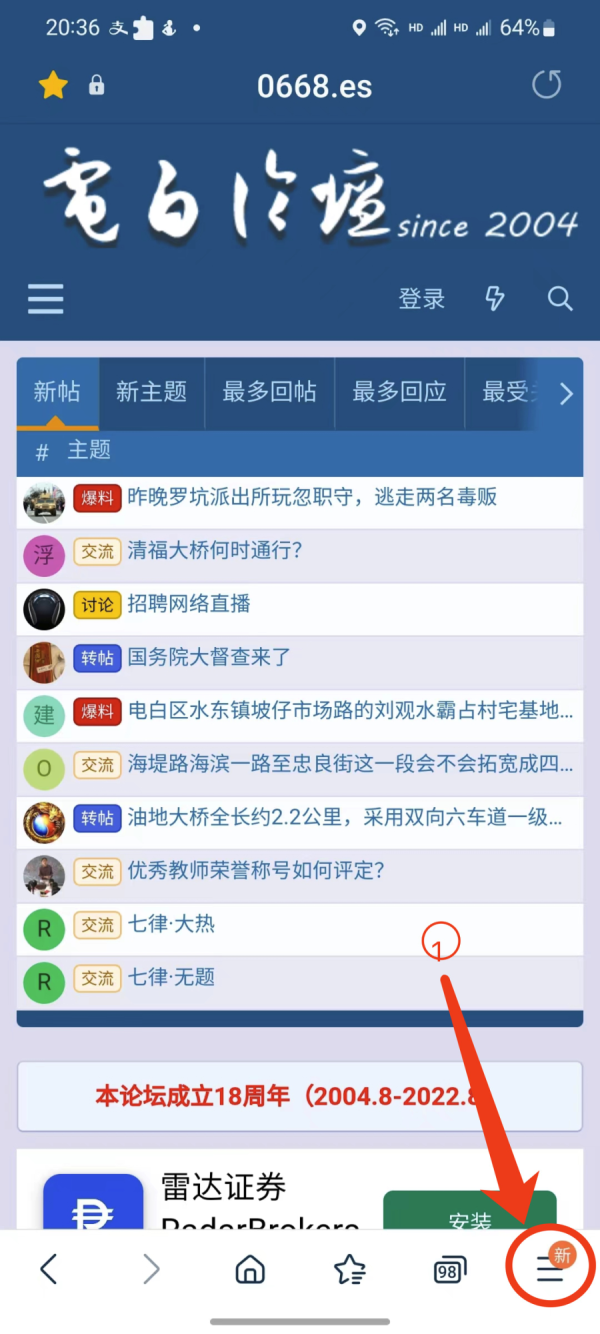The width and height of the screenshot is (600, 1334).
Task: Switch to the 新主题 tab
Action: tap(151, 392)
